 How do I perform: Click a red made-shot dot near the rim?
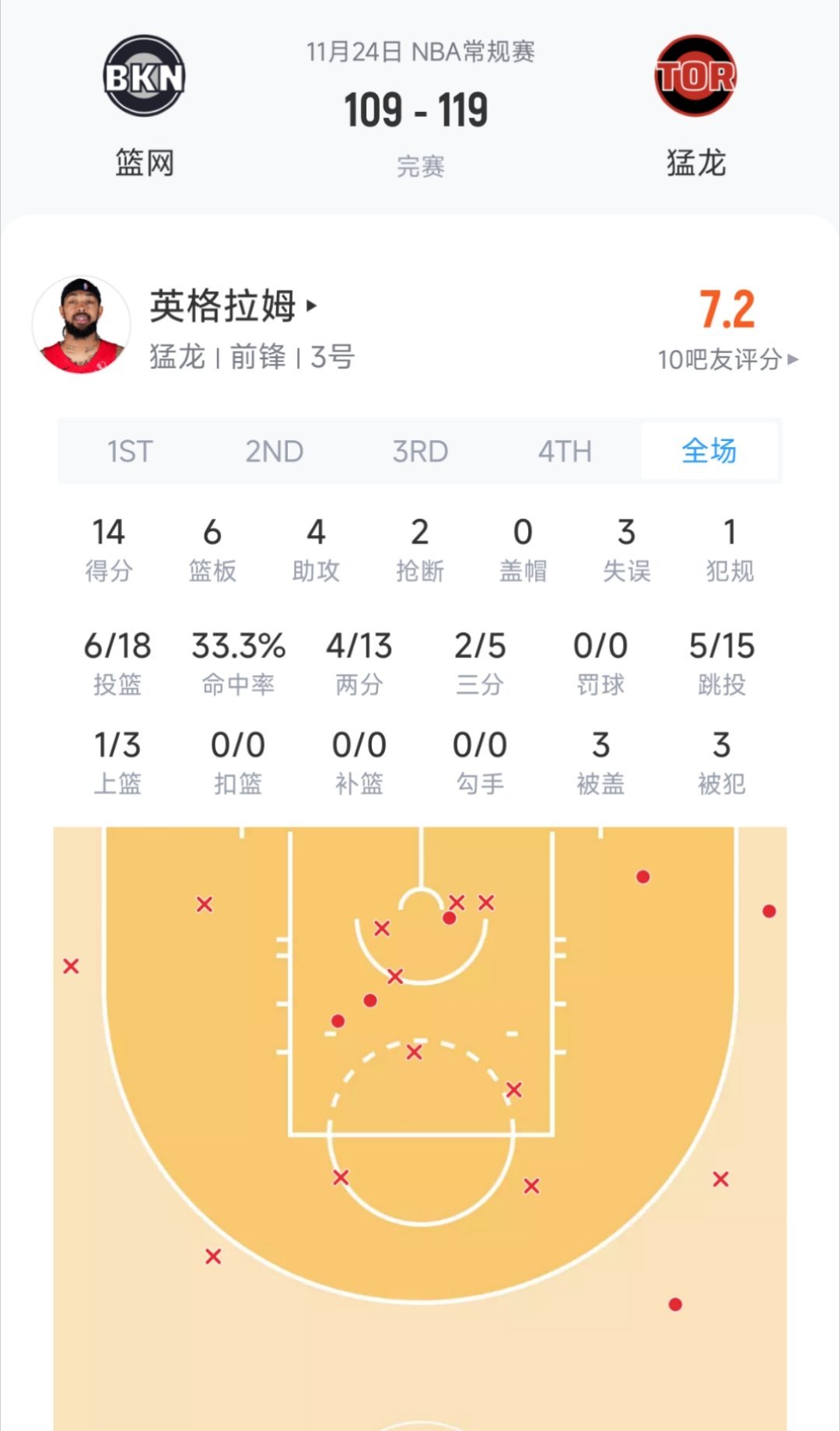click(448, 918)
